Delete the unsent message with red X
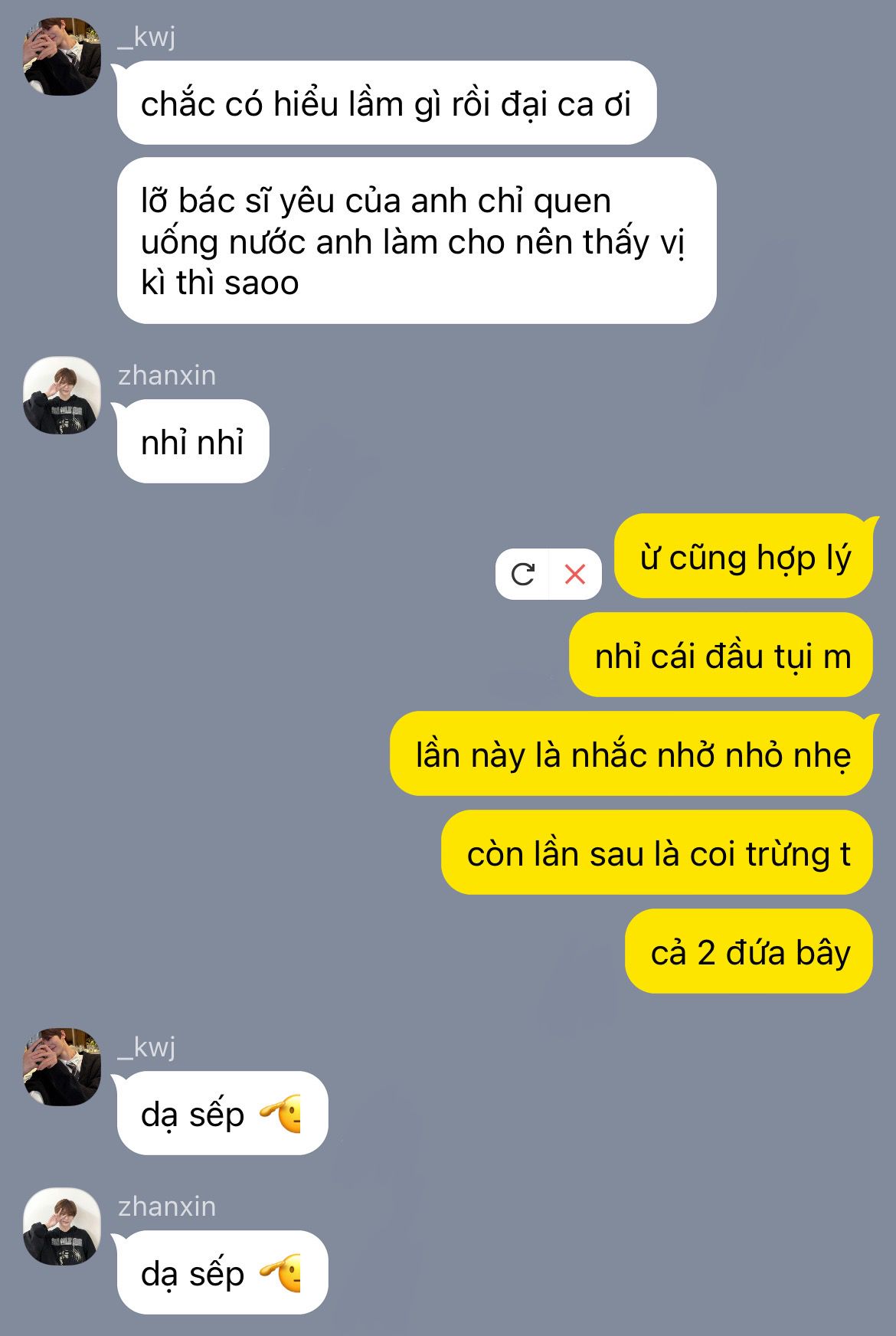Viewport: 896px width, 1336px height. pos(575,574)
